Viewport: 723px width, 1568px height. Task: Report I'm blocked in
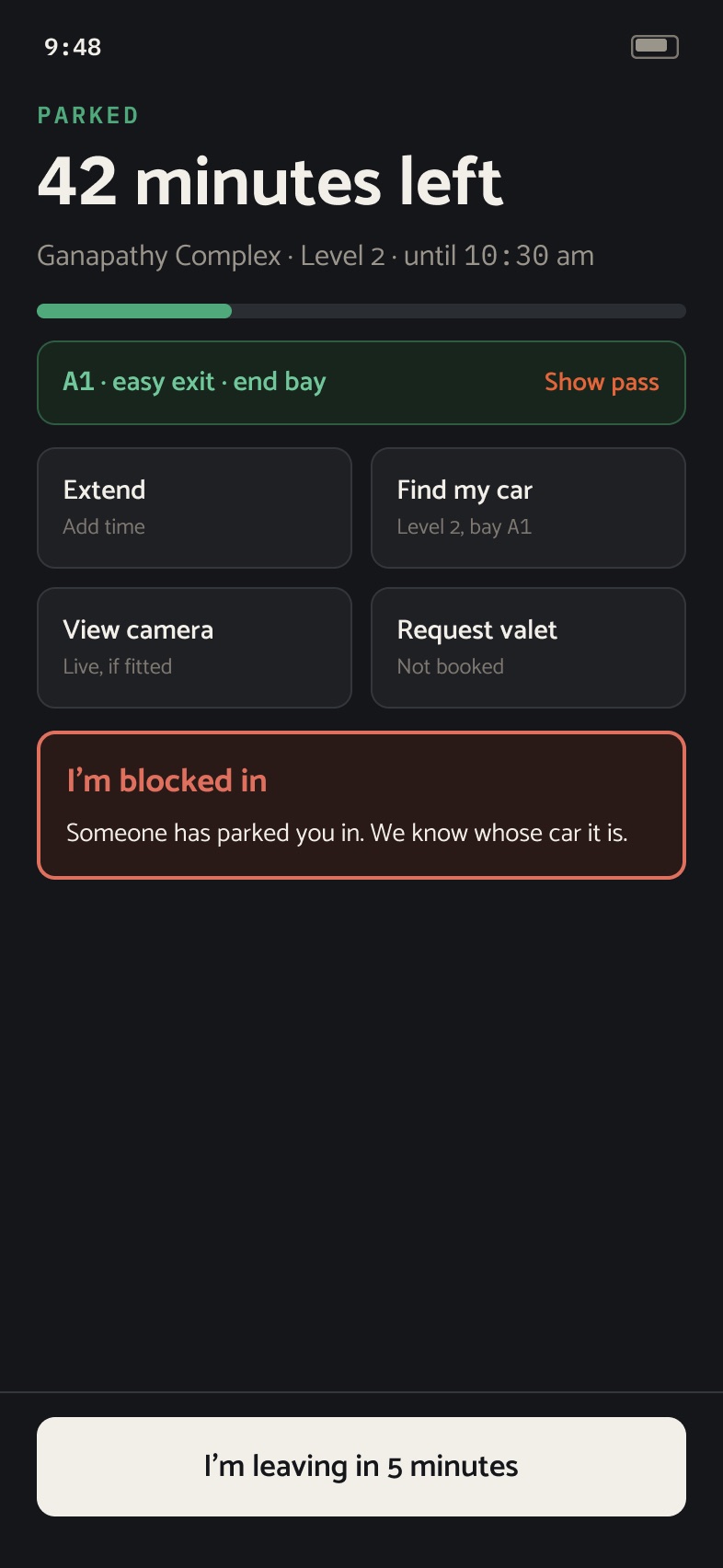point(361,805)
